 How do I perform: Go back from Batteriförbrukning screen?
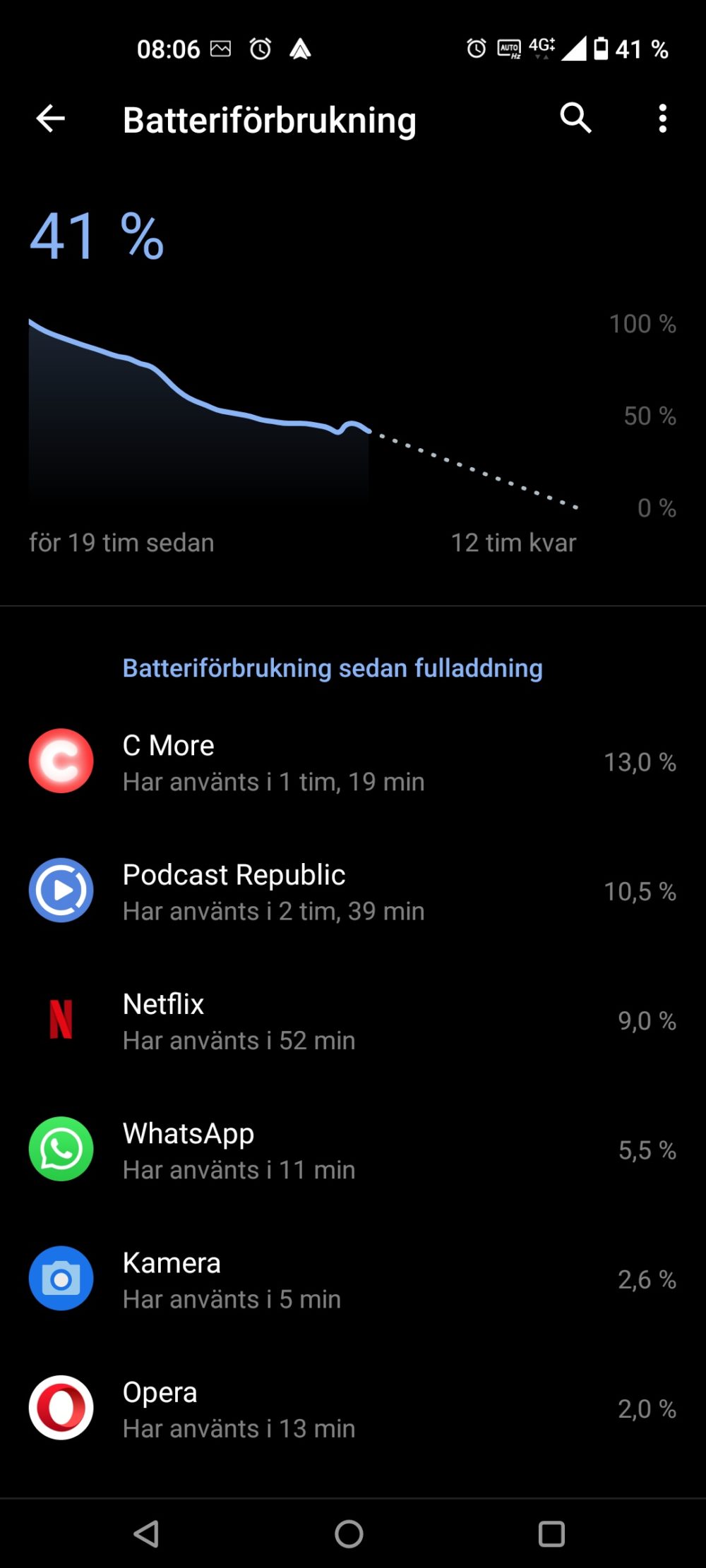click(51, 119)
